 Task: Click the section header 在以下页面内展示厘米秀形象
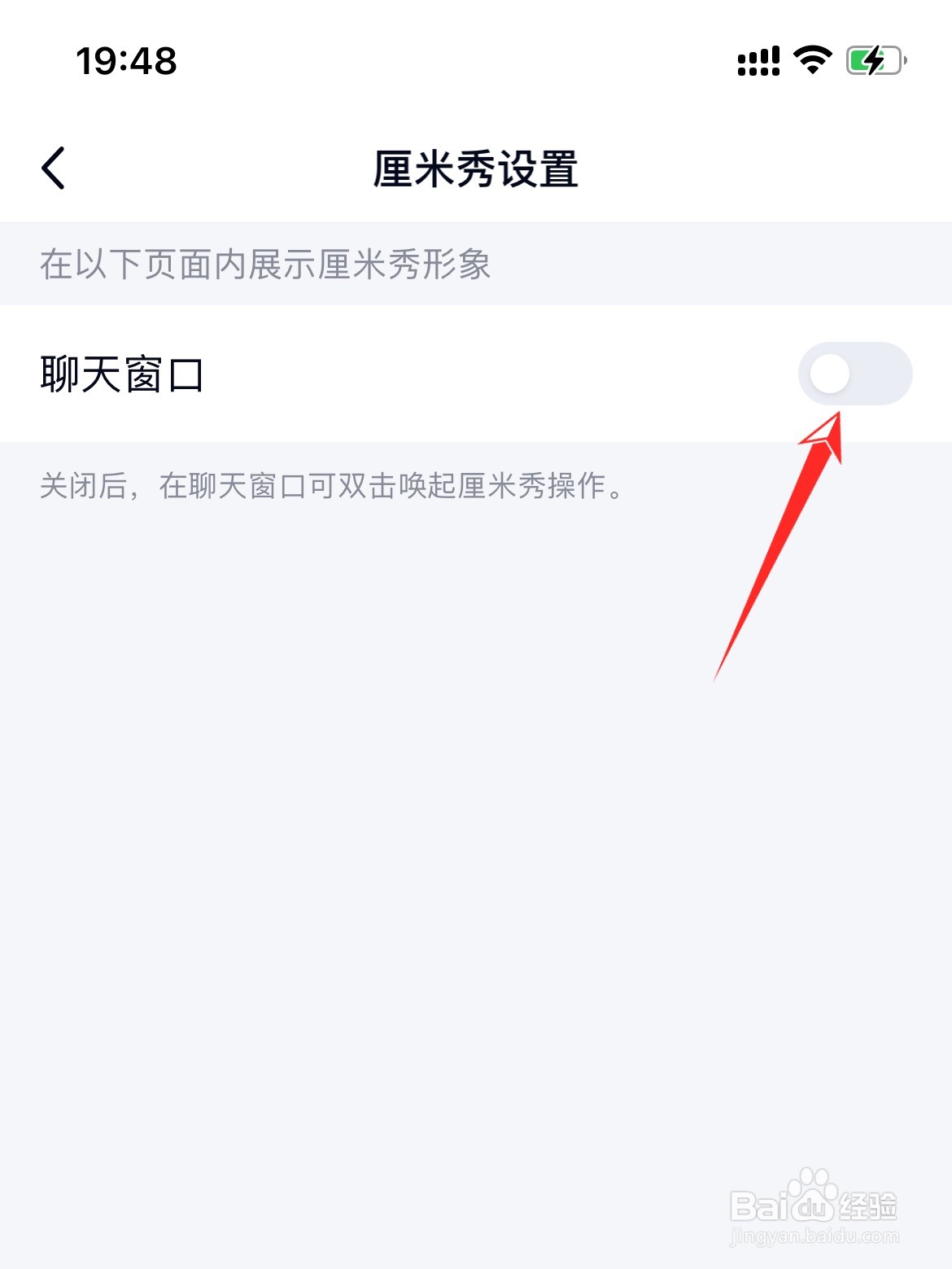(x=269, y=260)
